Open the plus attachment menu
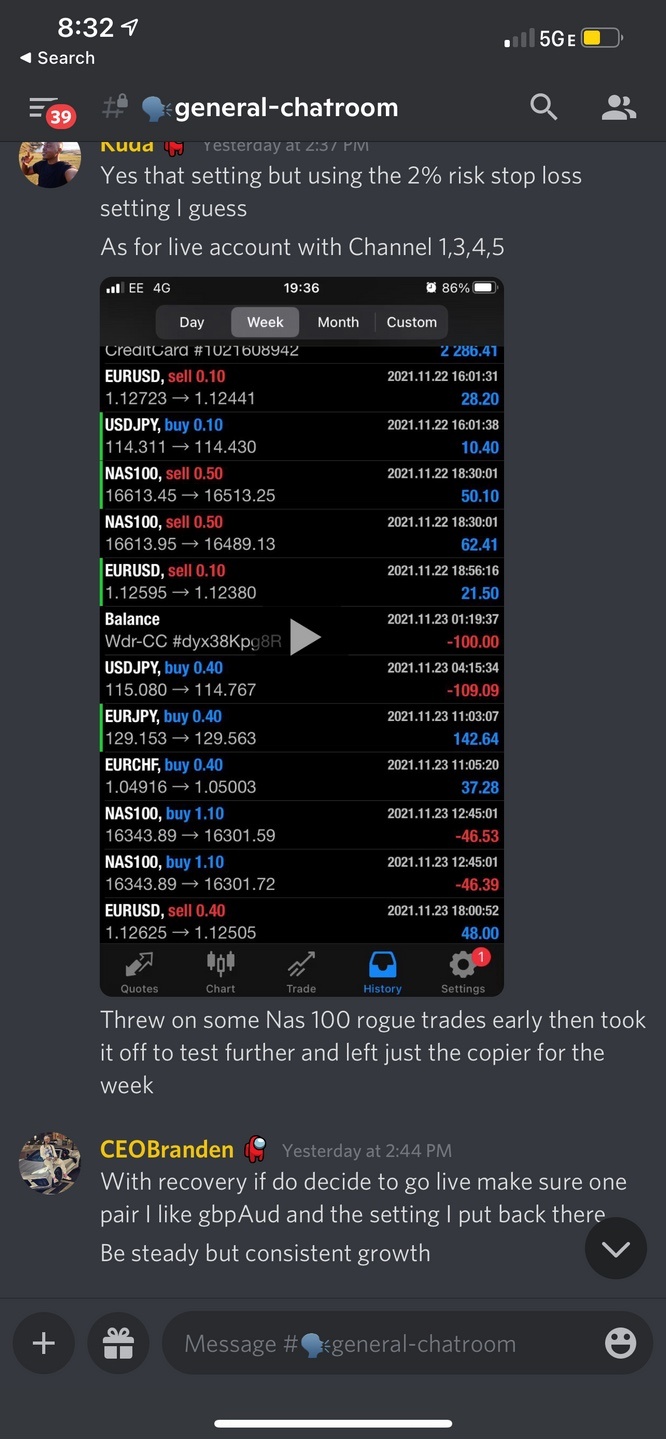 [44, 1343]
